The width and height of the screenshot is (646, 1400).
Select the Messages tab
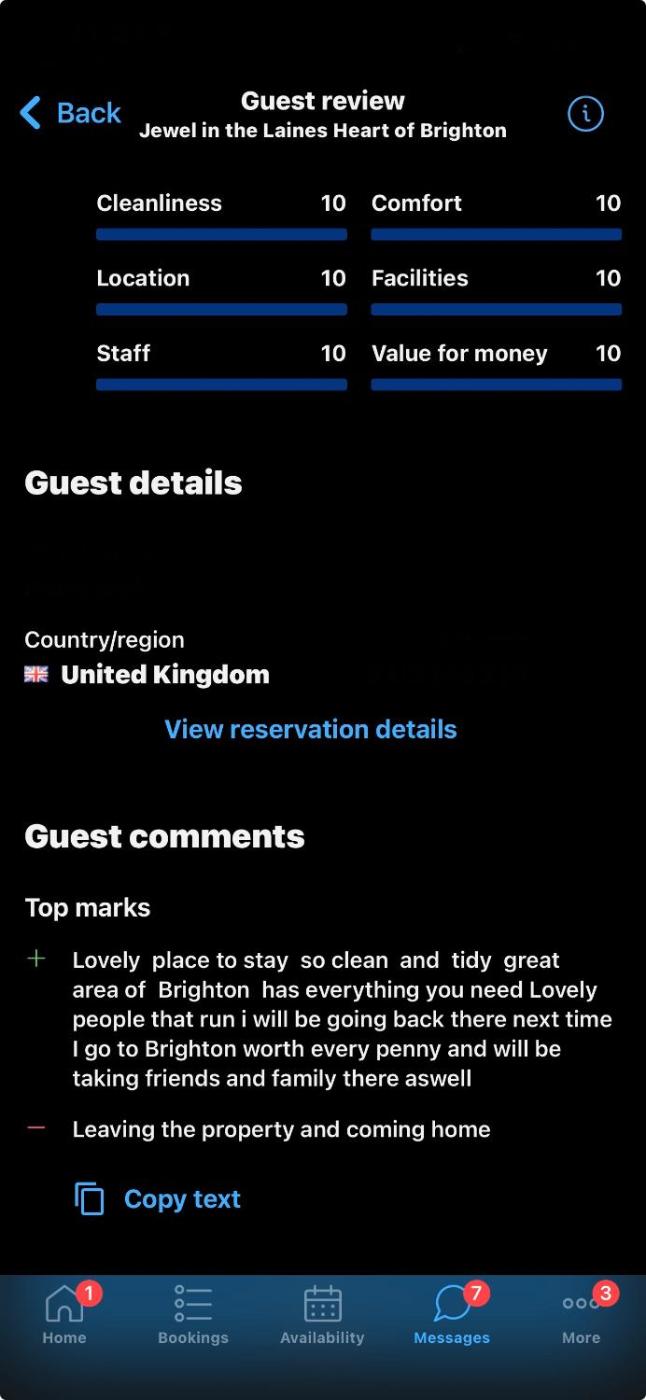click(x=452, y=1315)
